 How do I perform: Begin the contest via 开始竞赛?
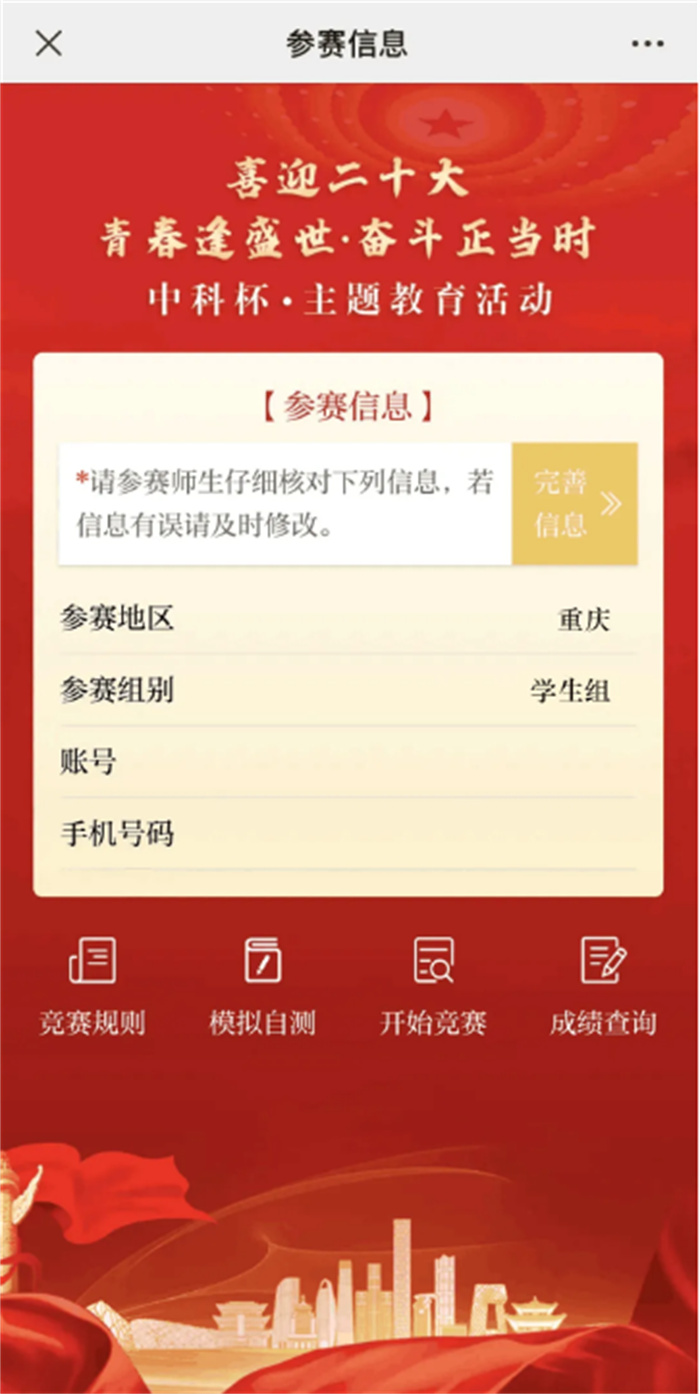coord(433,985)
